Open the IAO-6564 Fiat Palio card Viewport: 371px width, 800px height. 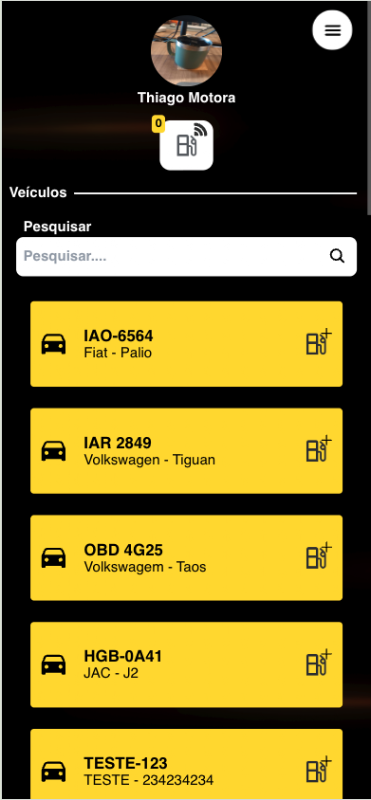(x=186, y=344)
